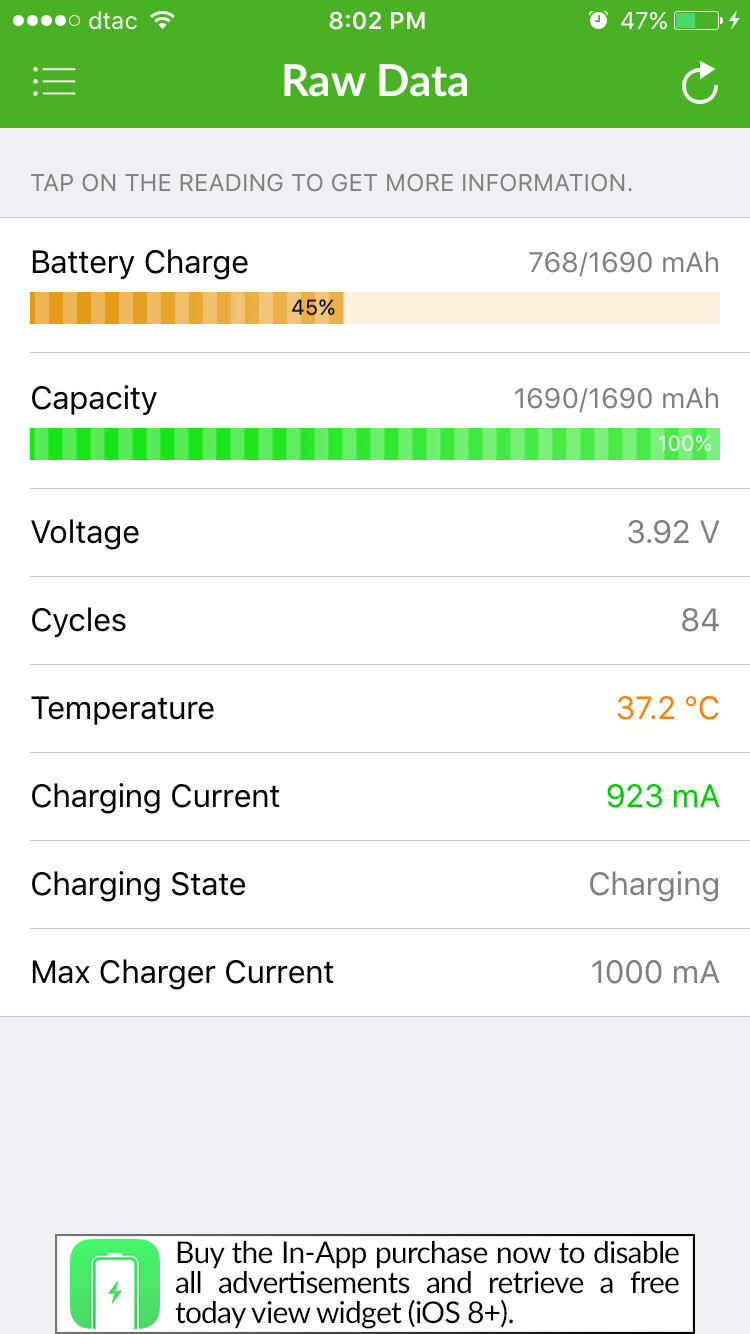Show more information about Capacity

point(375,421)
